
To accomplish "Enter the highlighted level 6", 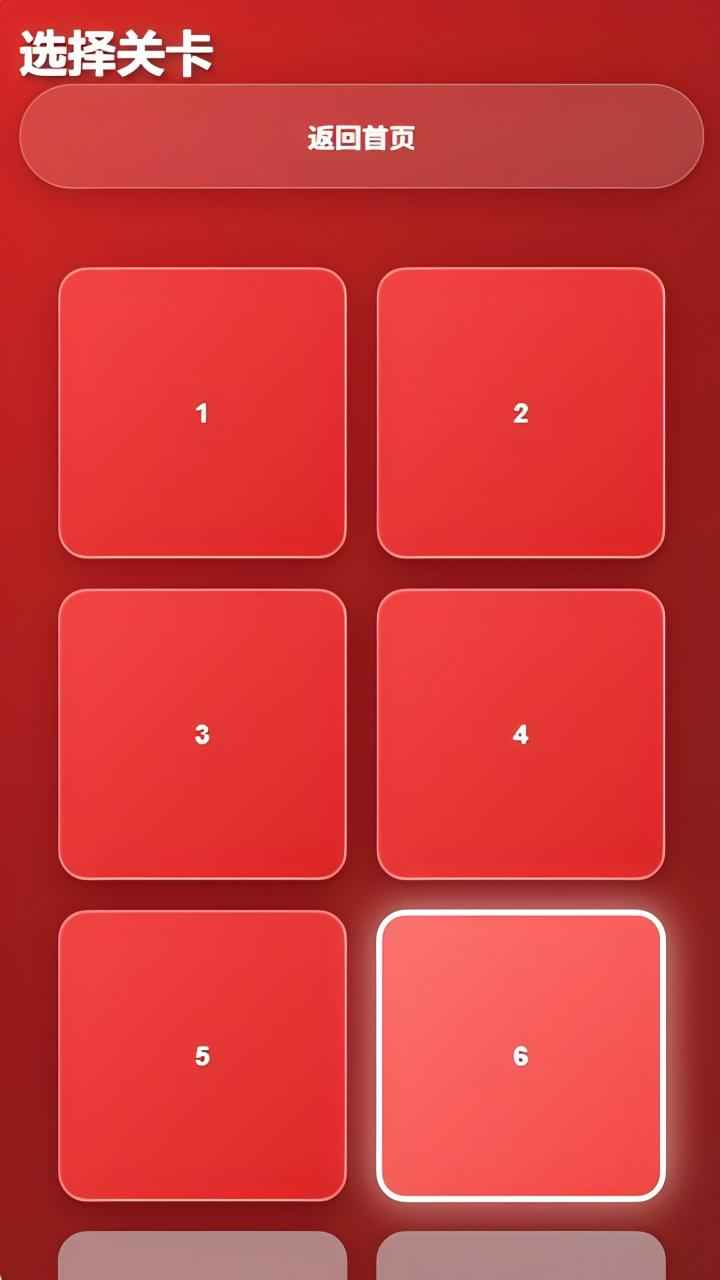I will (520, 1055).
